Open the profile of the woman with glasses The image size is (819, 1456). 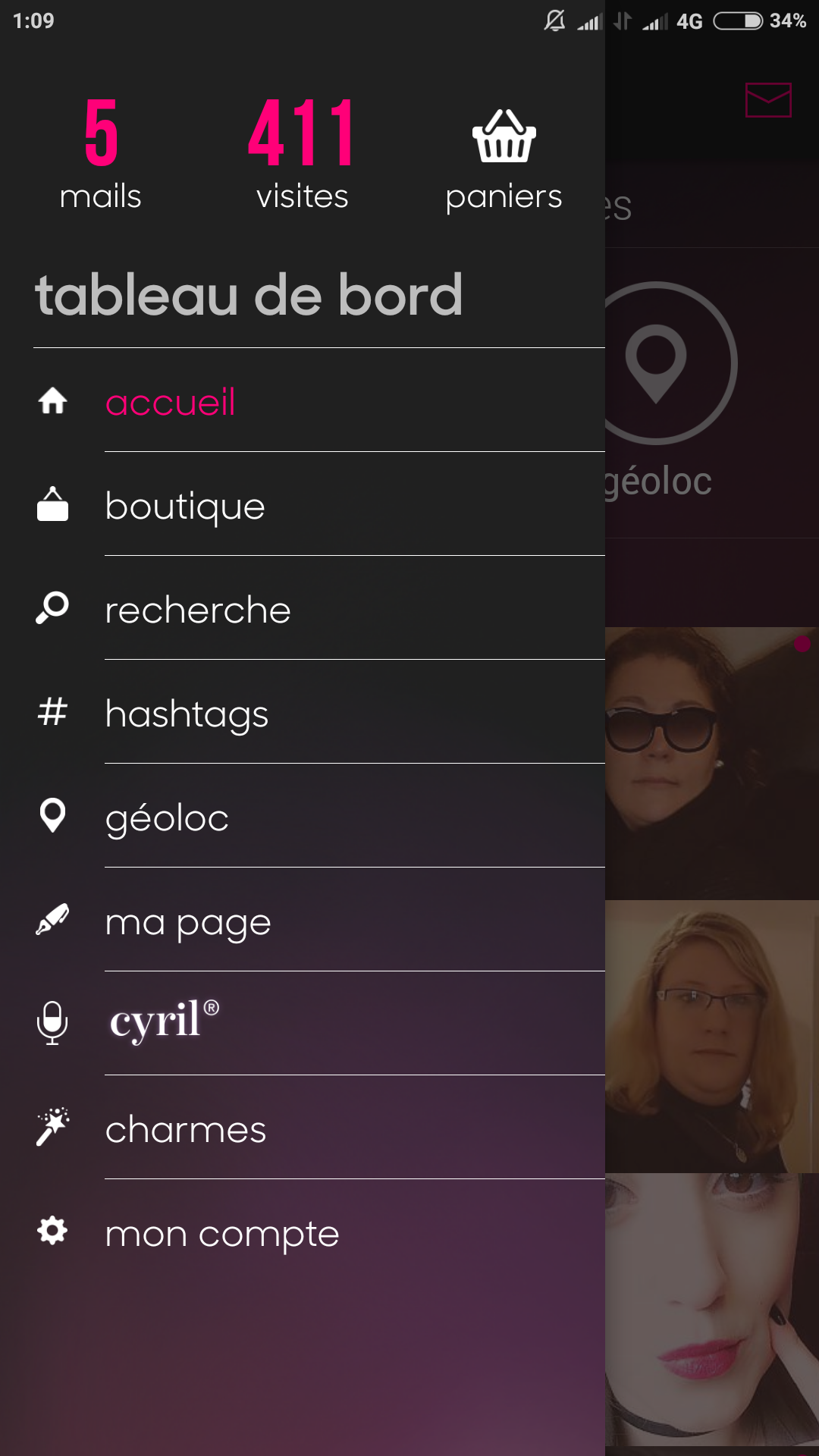tap(711, 1036)
